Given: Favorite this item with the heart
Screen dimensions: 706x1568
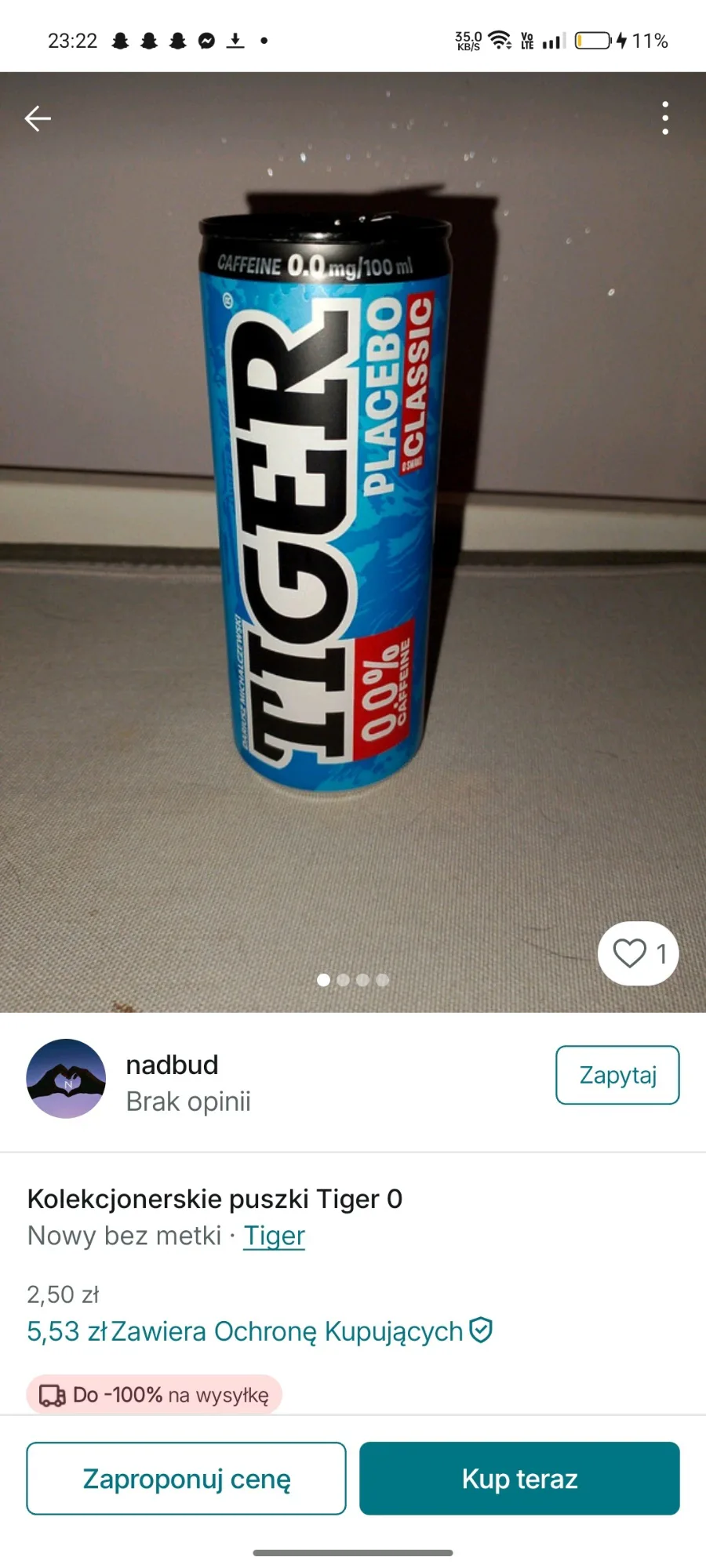Looking at the screenshot, I should coord(638,953).
